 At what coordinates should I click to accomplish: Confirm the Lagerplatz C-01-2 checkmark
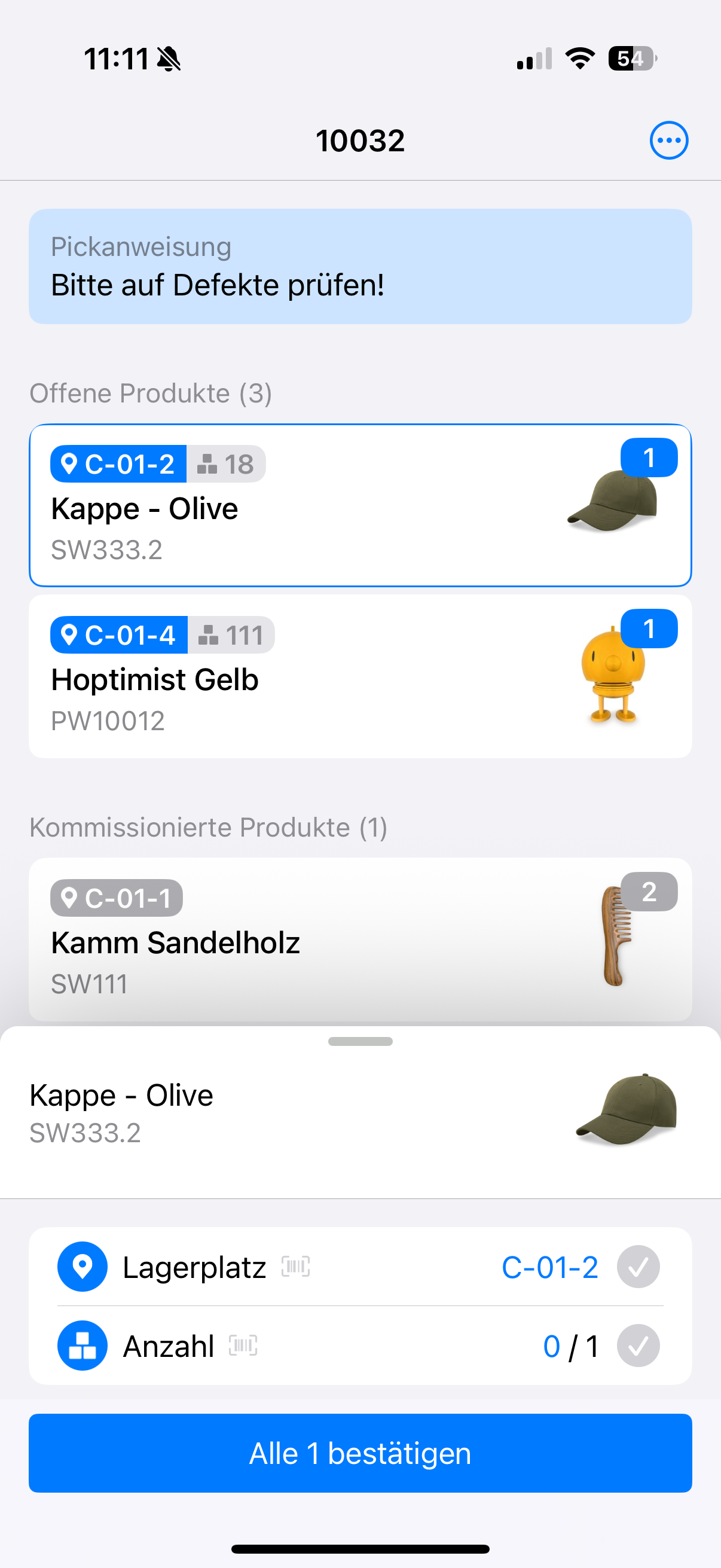pos(638,1267)
